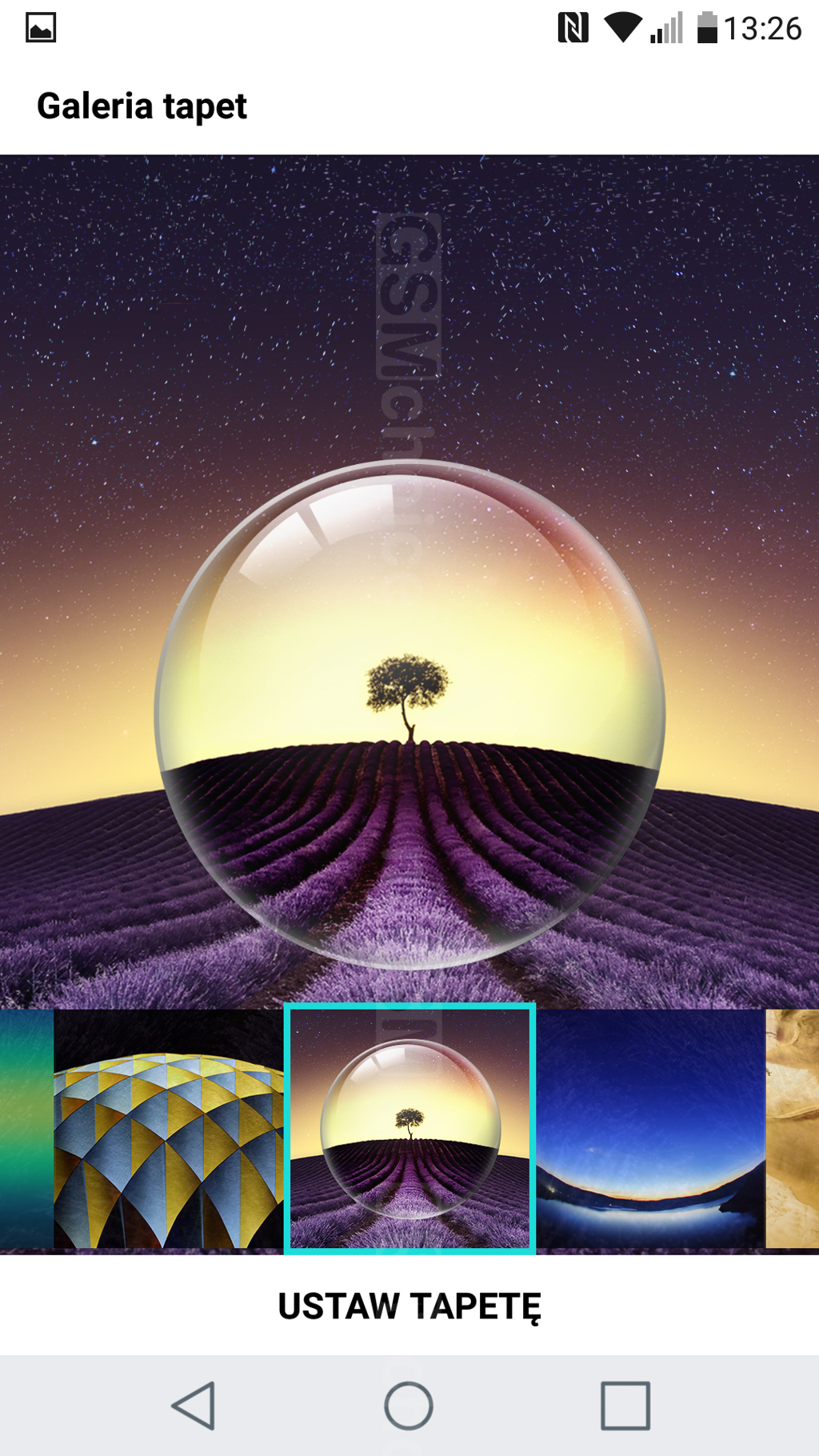Go back with the navigation bar arrow
The height and width of the screenshot is (1456, 819).
coord(194,1406)
